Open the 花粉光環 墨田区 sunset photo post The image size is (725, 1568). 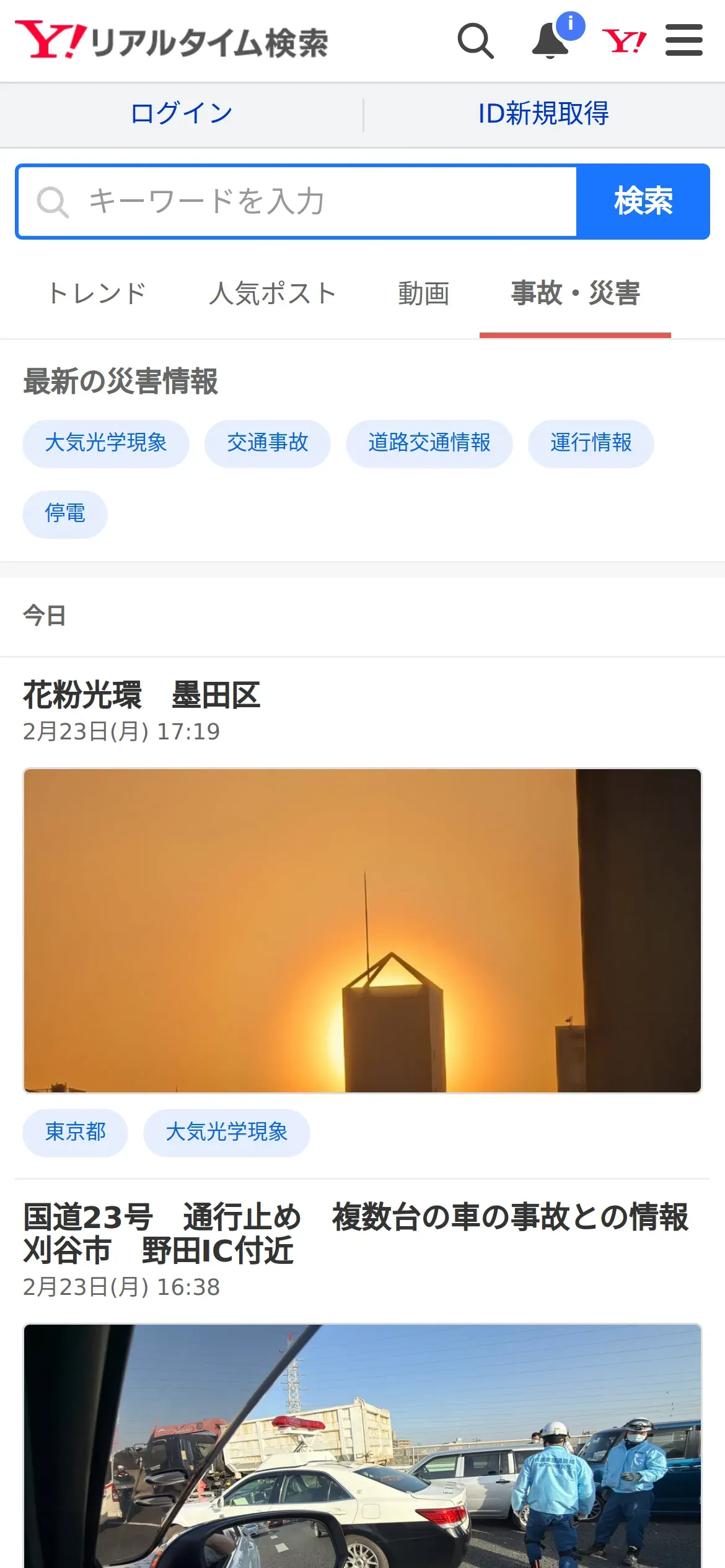click(362, 930)
